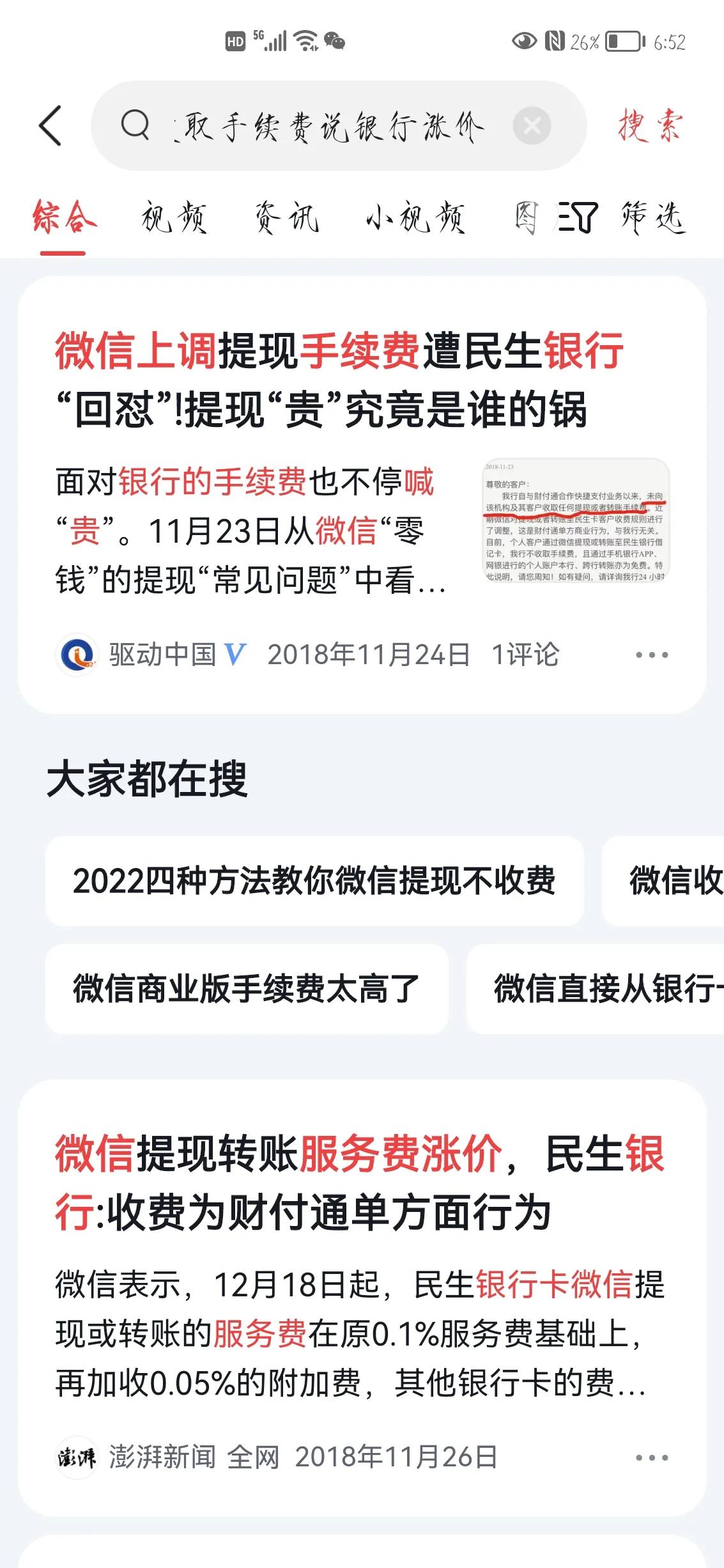Open article 微信上调提现手续费遭民生银行回怼
724x1568 pixels.
(339, 380)
